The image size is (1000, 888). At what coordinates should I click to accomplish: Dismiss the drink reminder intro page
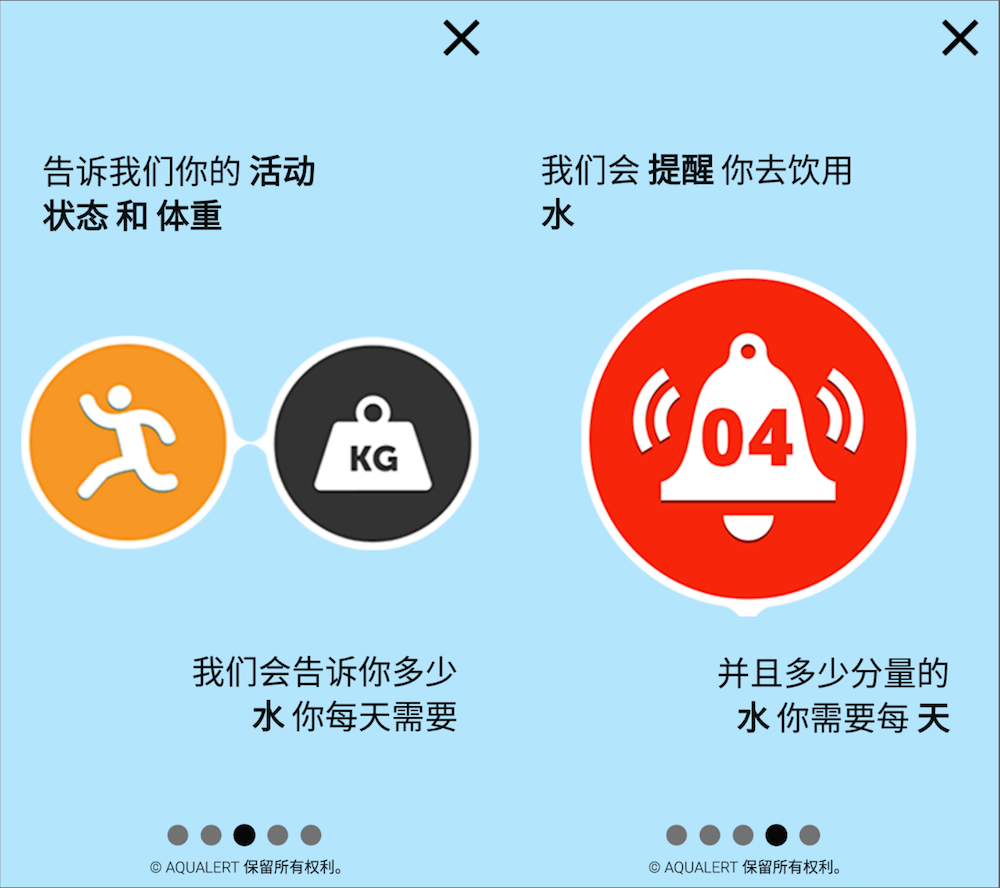point(960,39)
